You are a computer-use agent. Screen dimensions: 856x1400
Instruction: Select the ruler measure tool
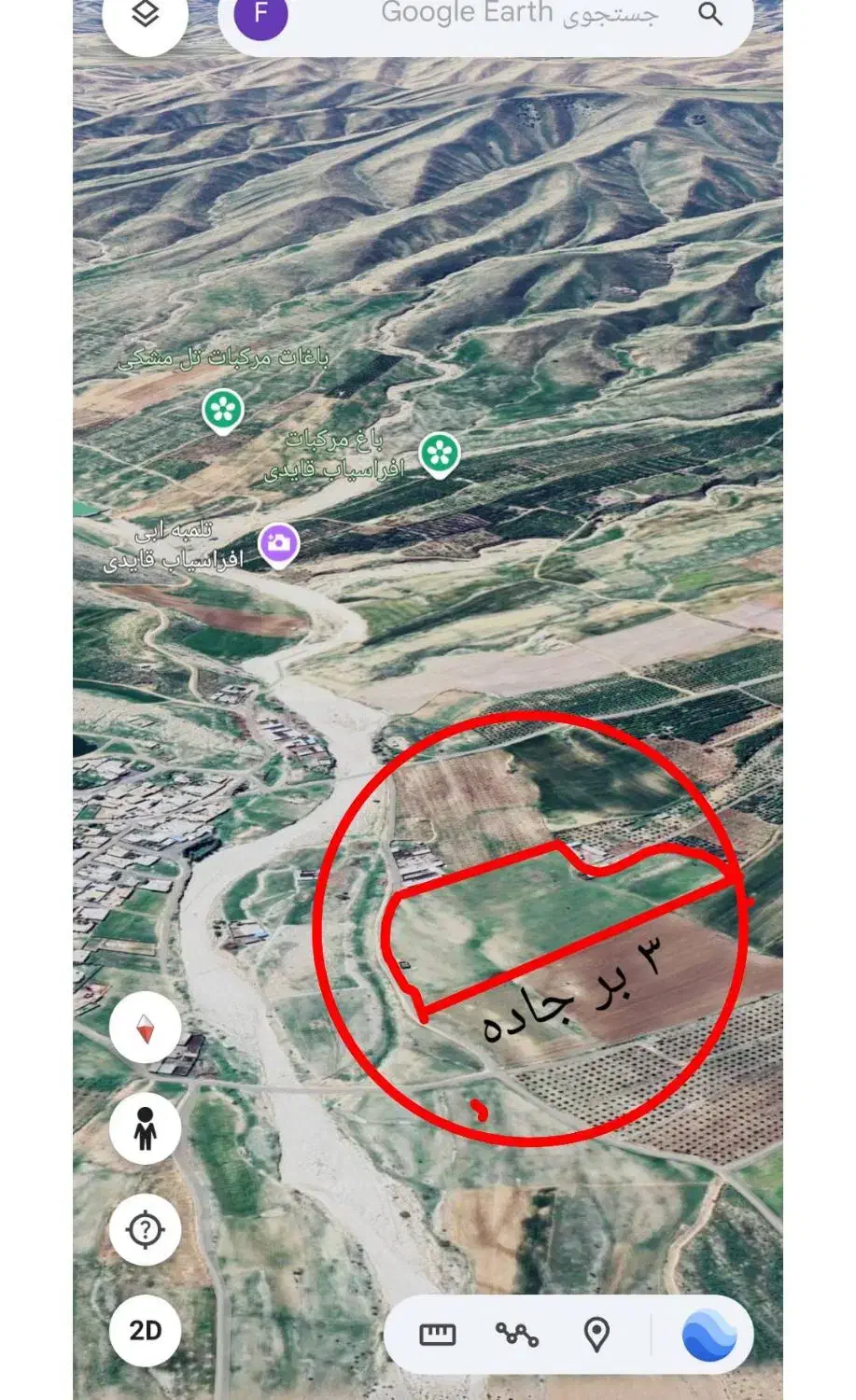click(x=437, y=1335)
